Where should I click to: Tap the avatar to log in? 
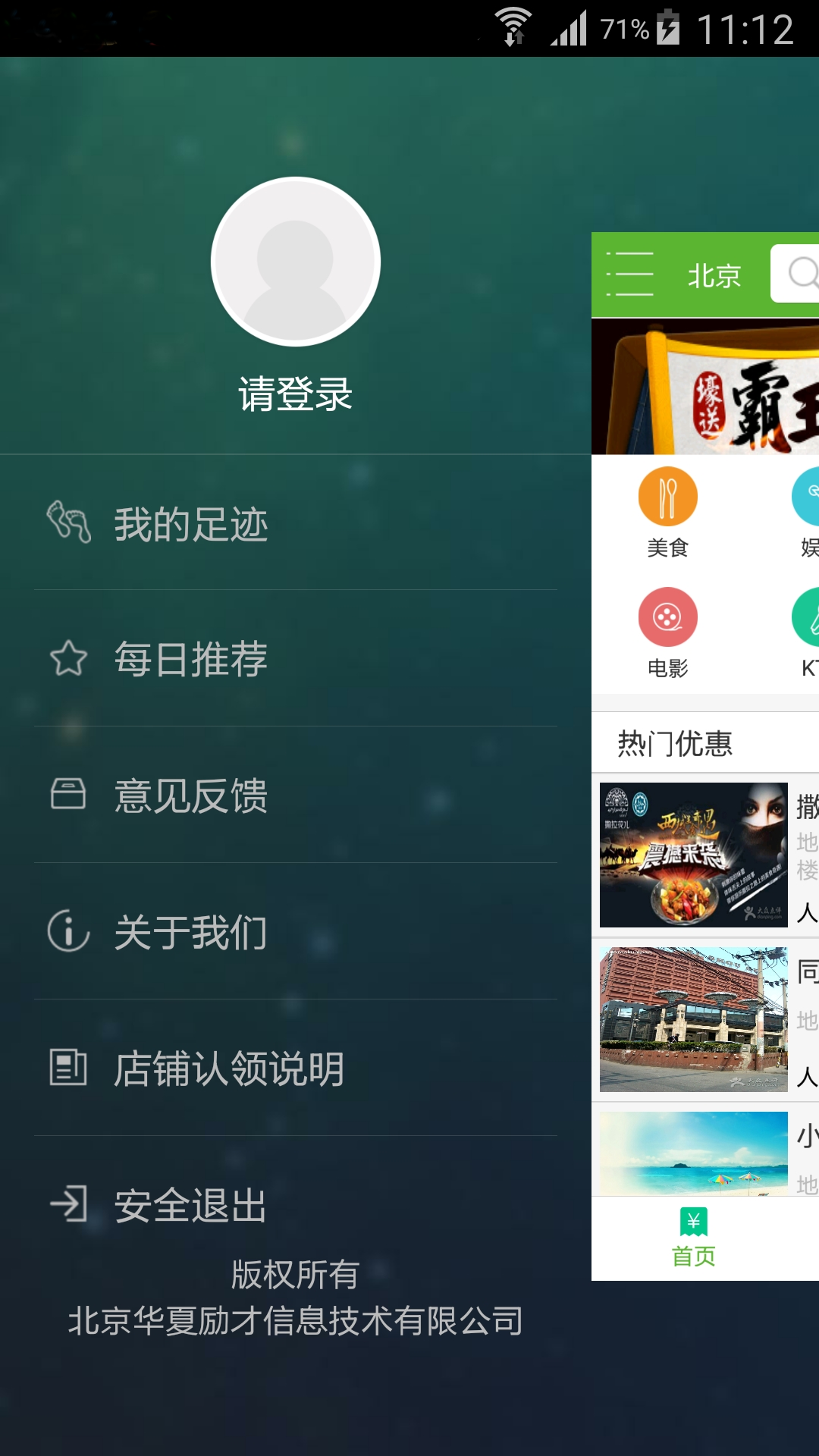click(x=295, y=262)
